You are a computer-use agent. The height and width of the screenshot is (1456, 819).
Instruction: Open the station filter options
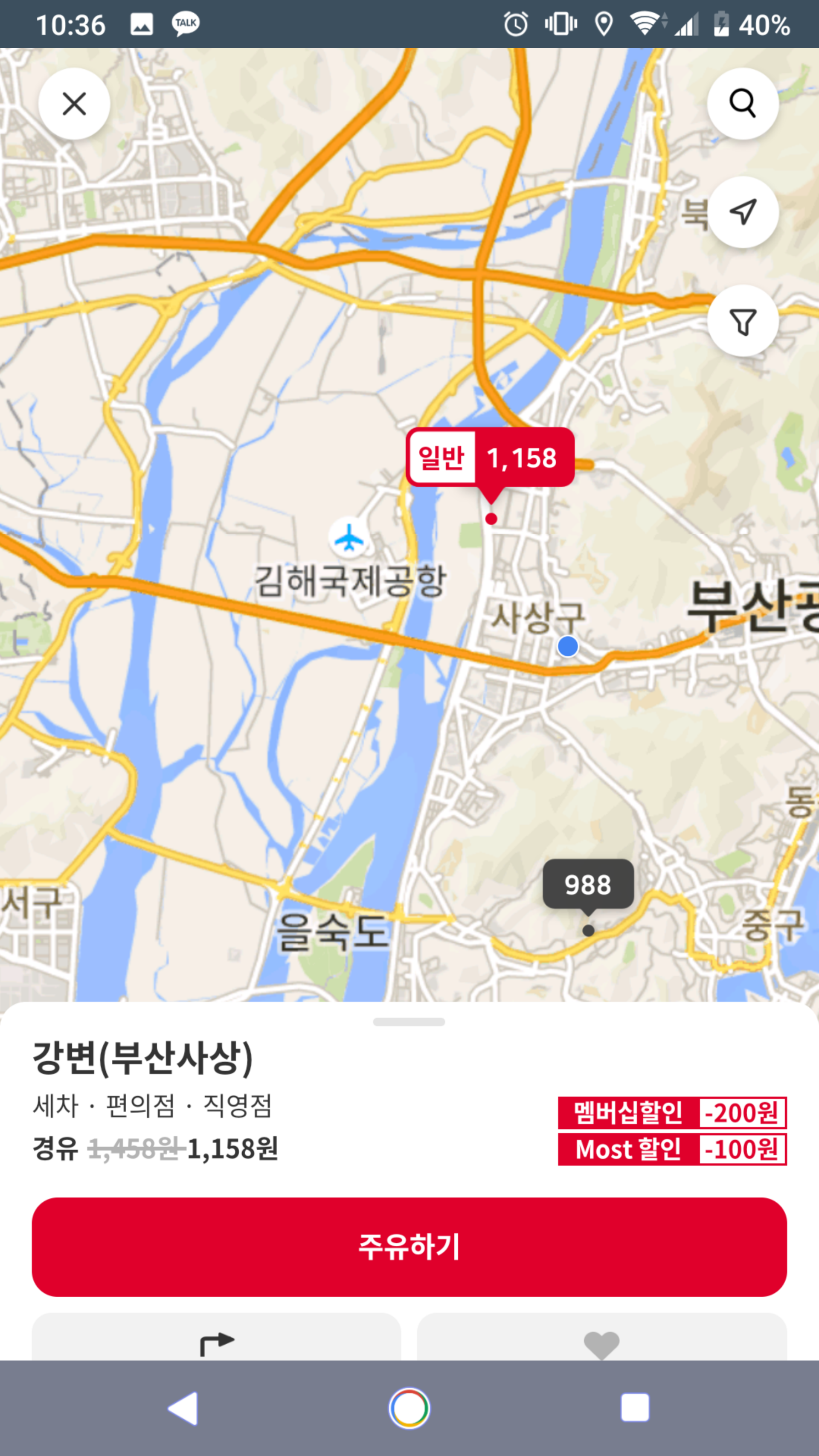[x=743, y=321]
